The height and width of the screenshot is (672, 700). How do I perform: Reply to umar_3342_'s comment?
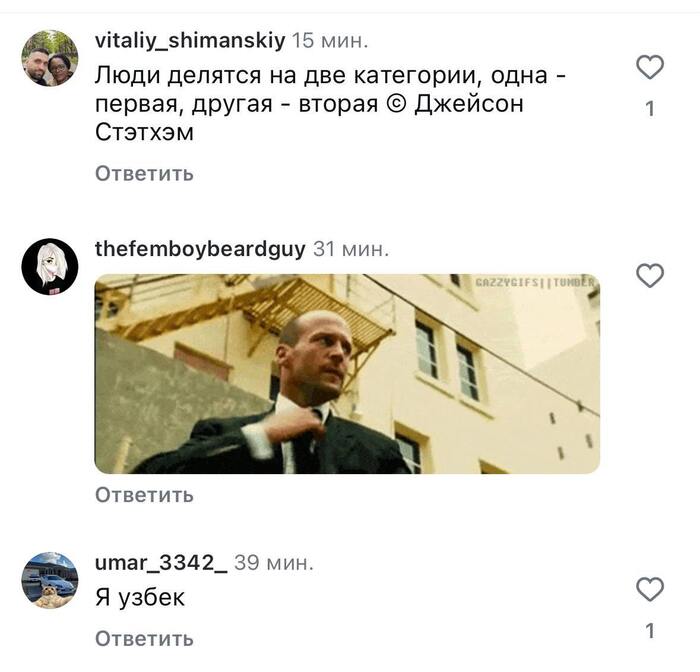[144, 638]
